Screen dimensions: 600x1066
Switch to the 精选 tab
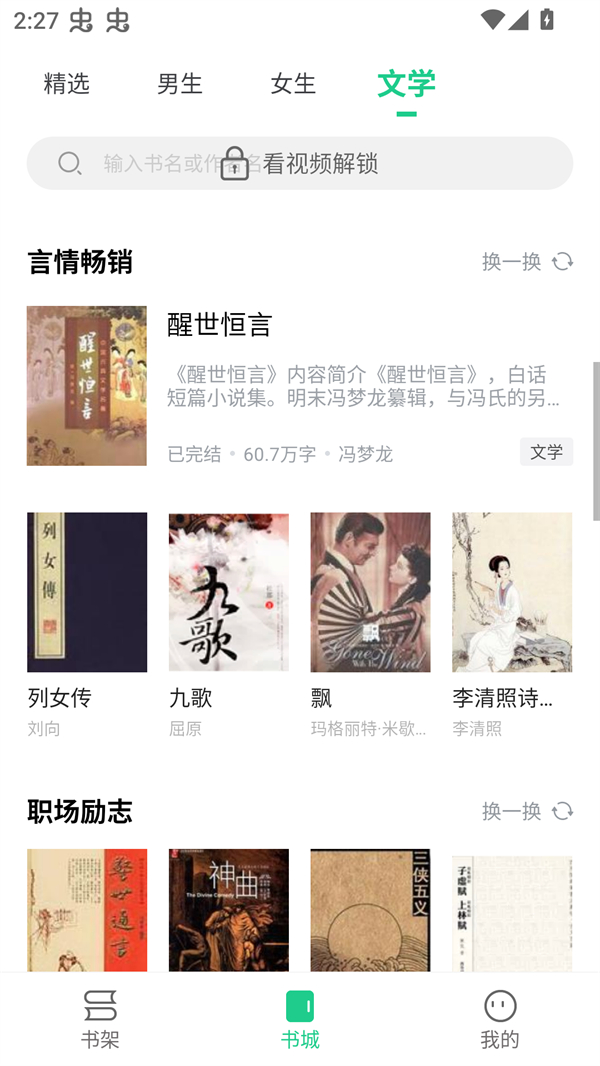click(67, 84)
